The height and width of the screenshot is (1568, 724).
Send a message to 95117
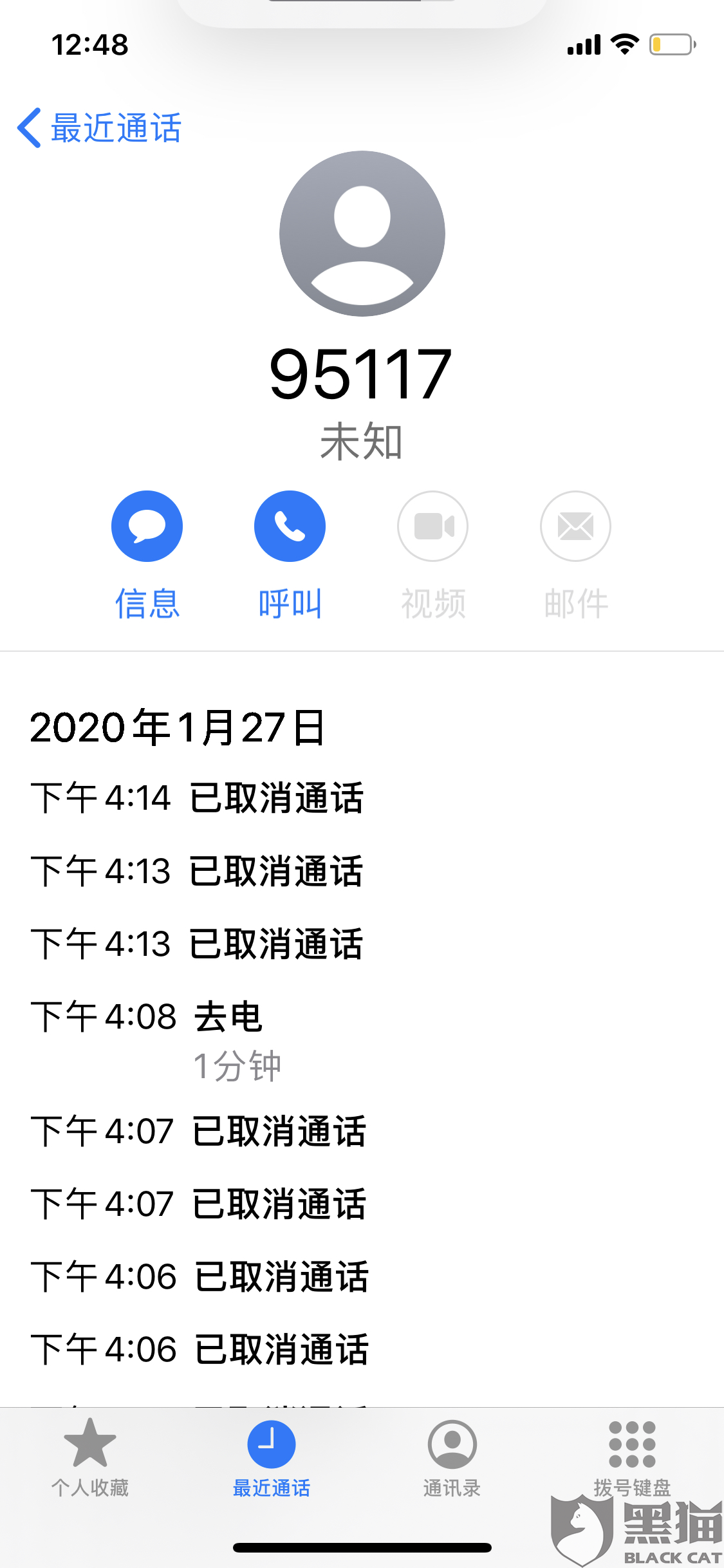click(x=147, y=527)
